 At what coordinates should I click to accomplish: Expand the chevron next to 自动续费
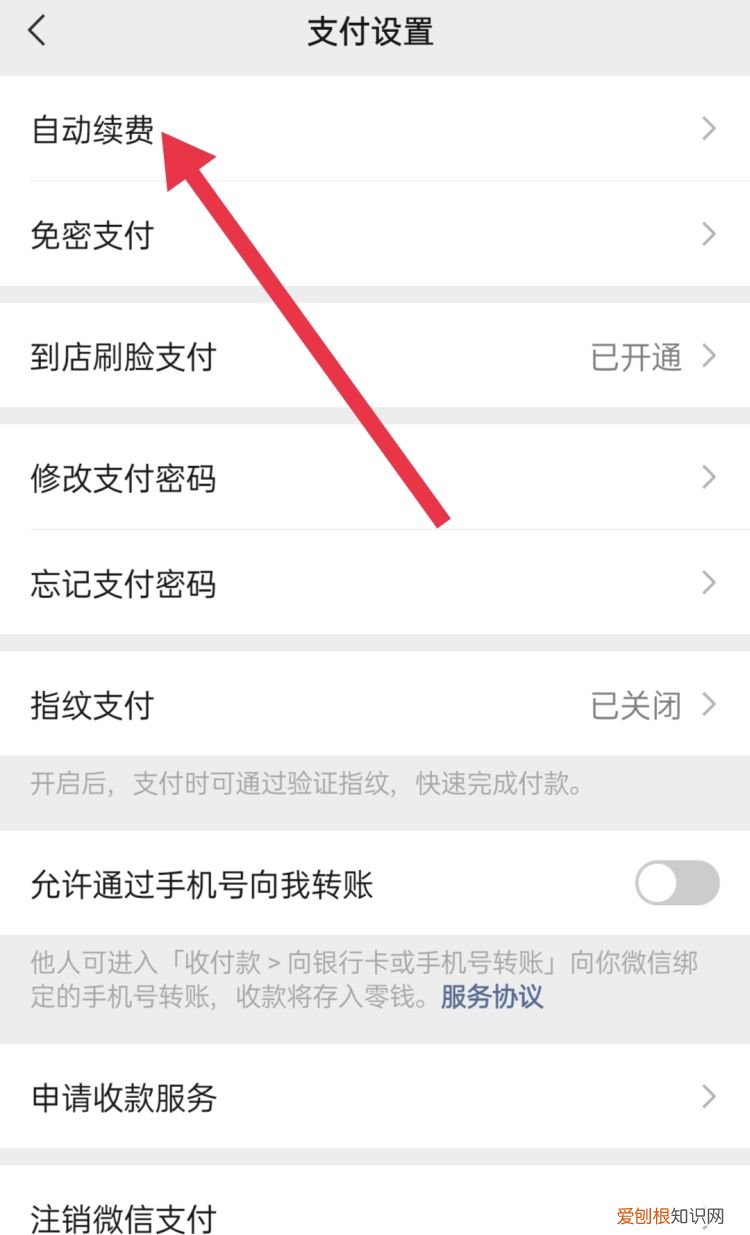click(x=709, y=130)
